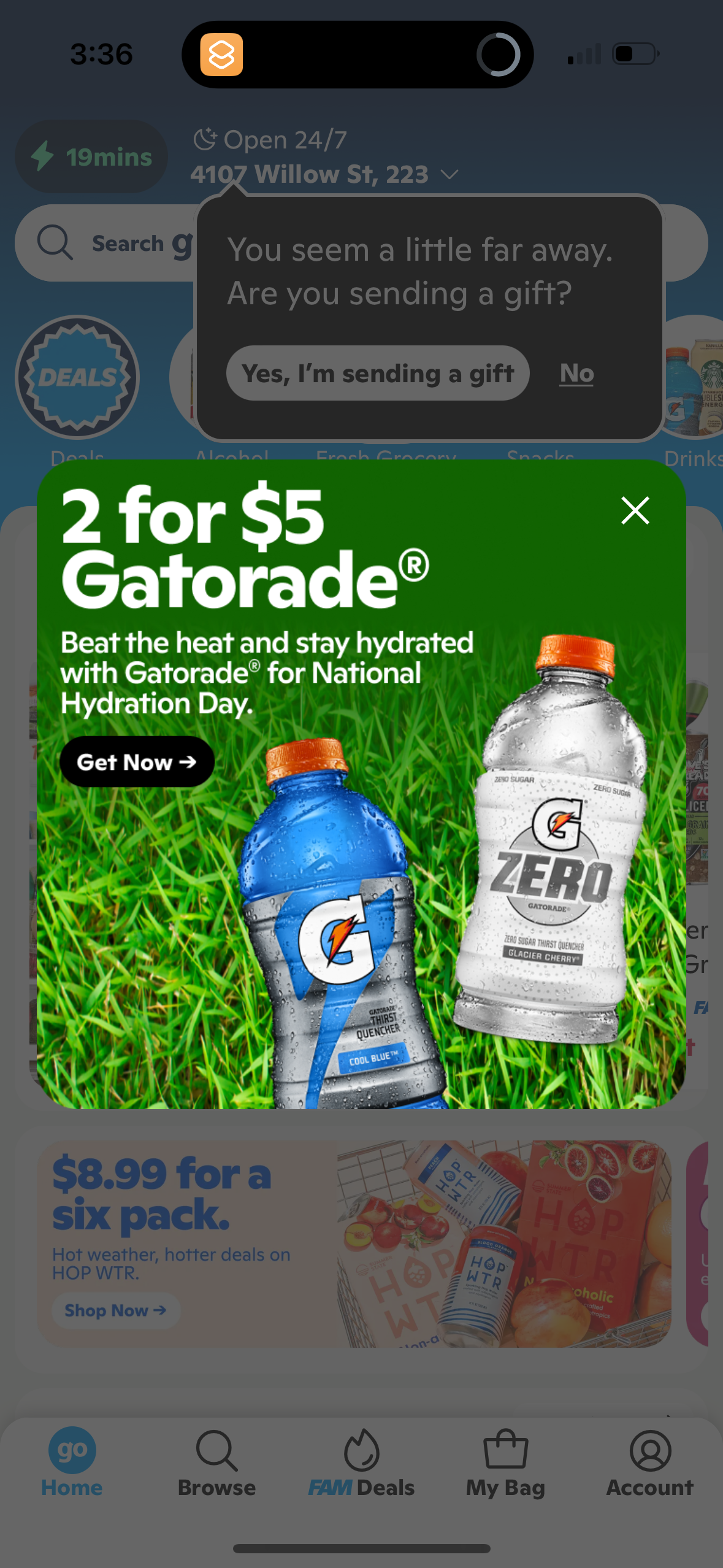Open the Account tab
The width and height of the screenshot is (723, 1568).
click(x=649, y=1463)
